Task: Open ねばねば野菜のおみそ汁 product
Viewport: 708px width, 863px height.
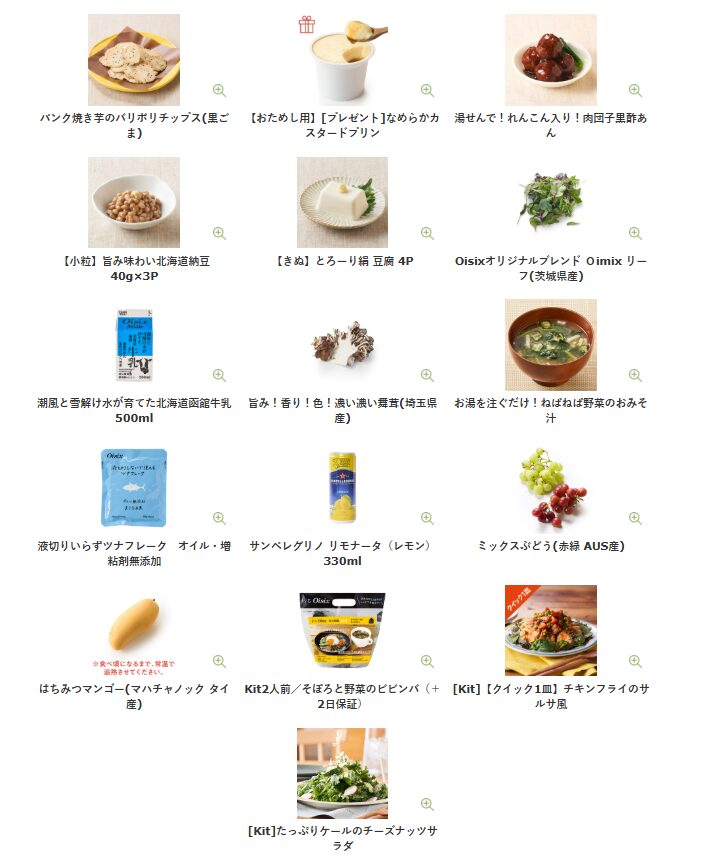Action: click(550, 345)
